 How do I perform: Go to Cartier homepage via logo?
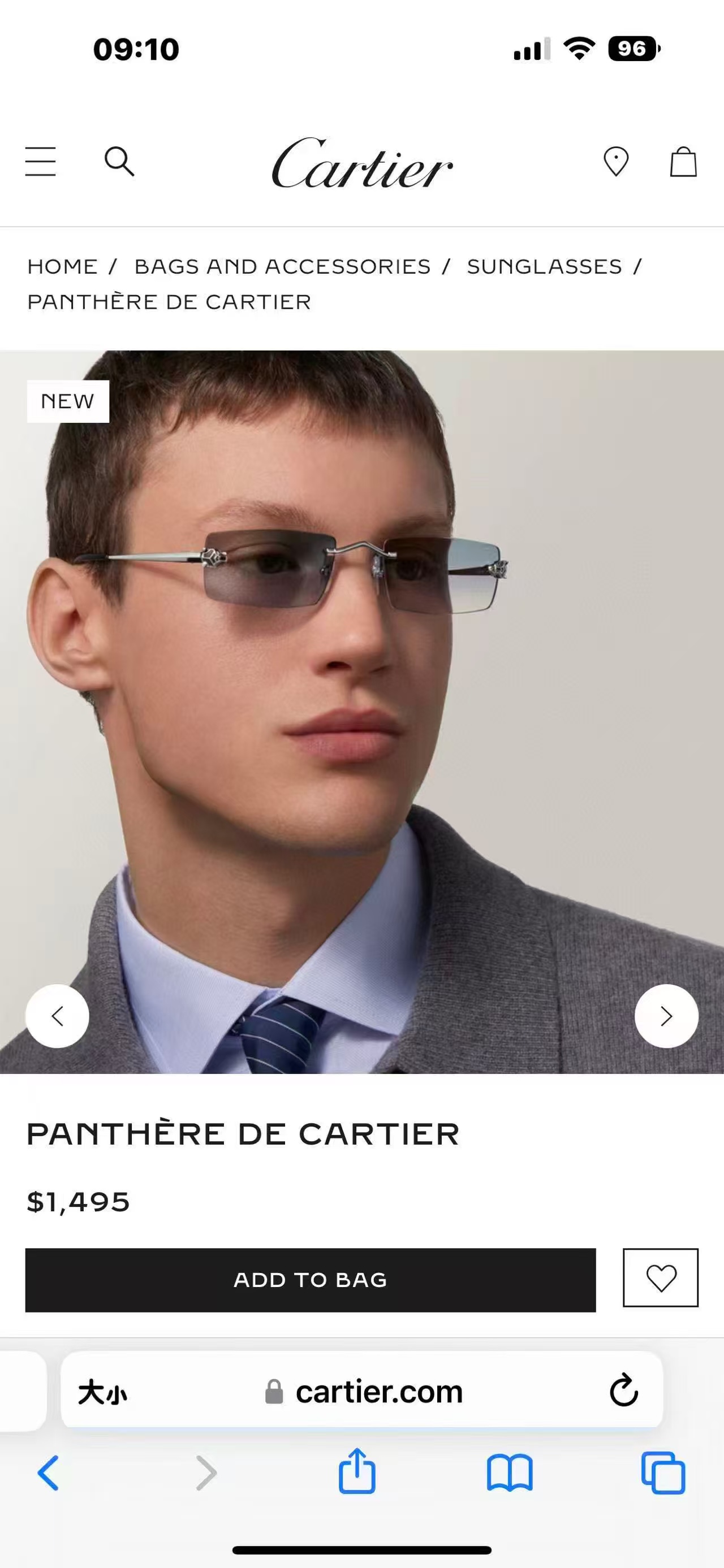tap(361, 163)
